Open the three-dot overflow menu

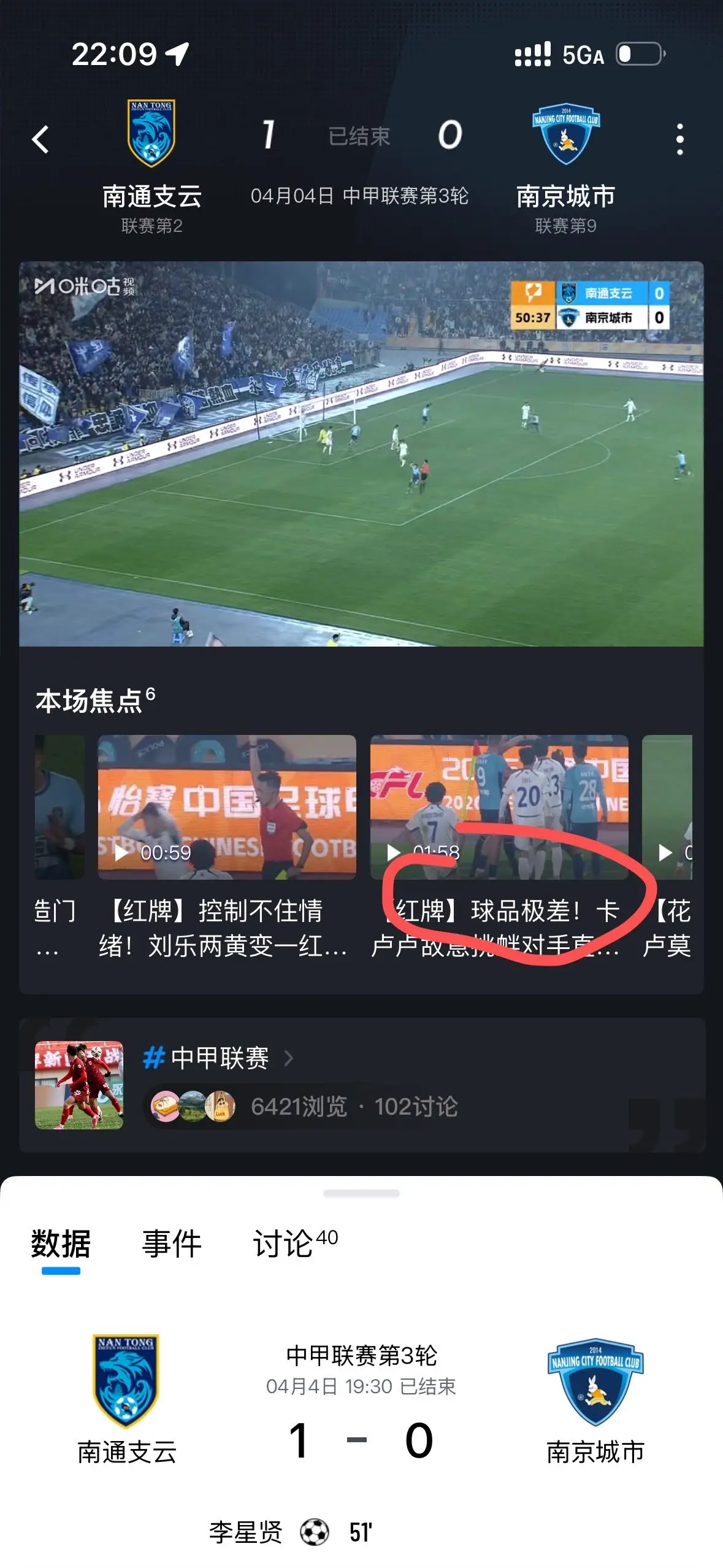point(679,139)
